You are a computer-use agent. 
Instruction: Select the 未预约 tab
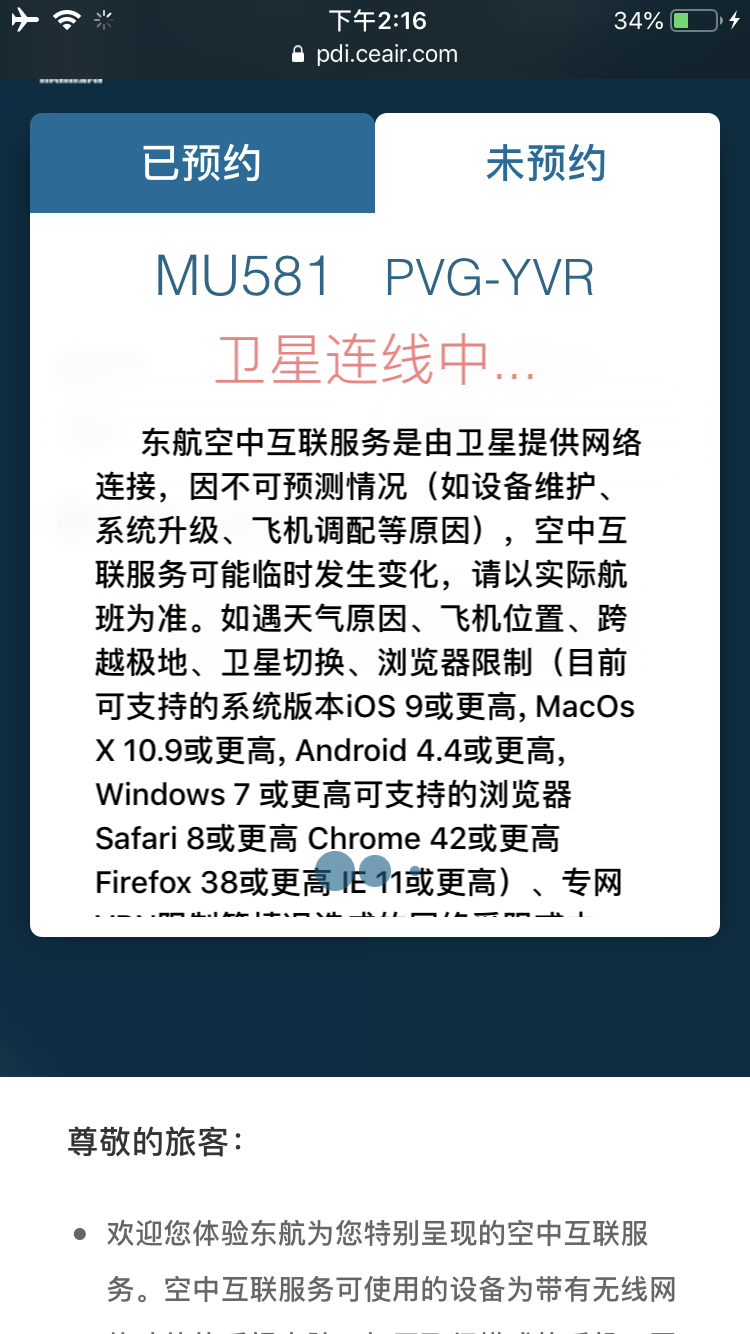coord(547,163)
